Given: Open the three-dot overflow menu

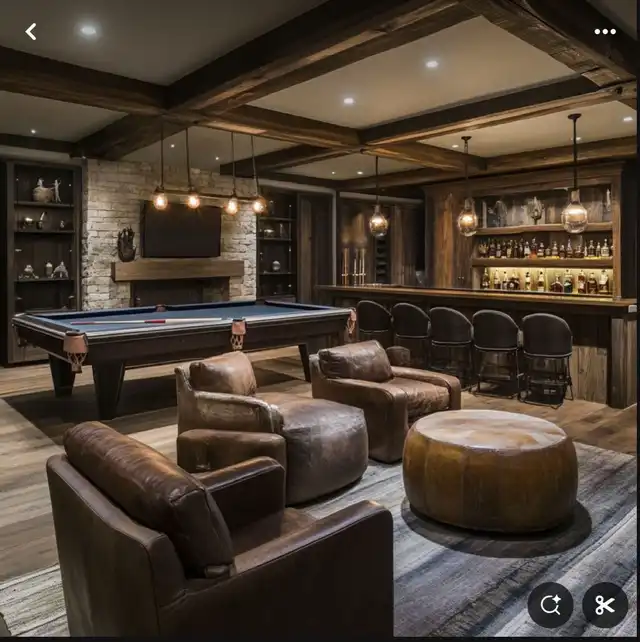Looking at the screenshot, I should (x=605, y=32).
